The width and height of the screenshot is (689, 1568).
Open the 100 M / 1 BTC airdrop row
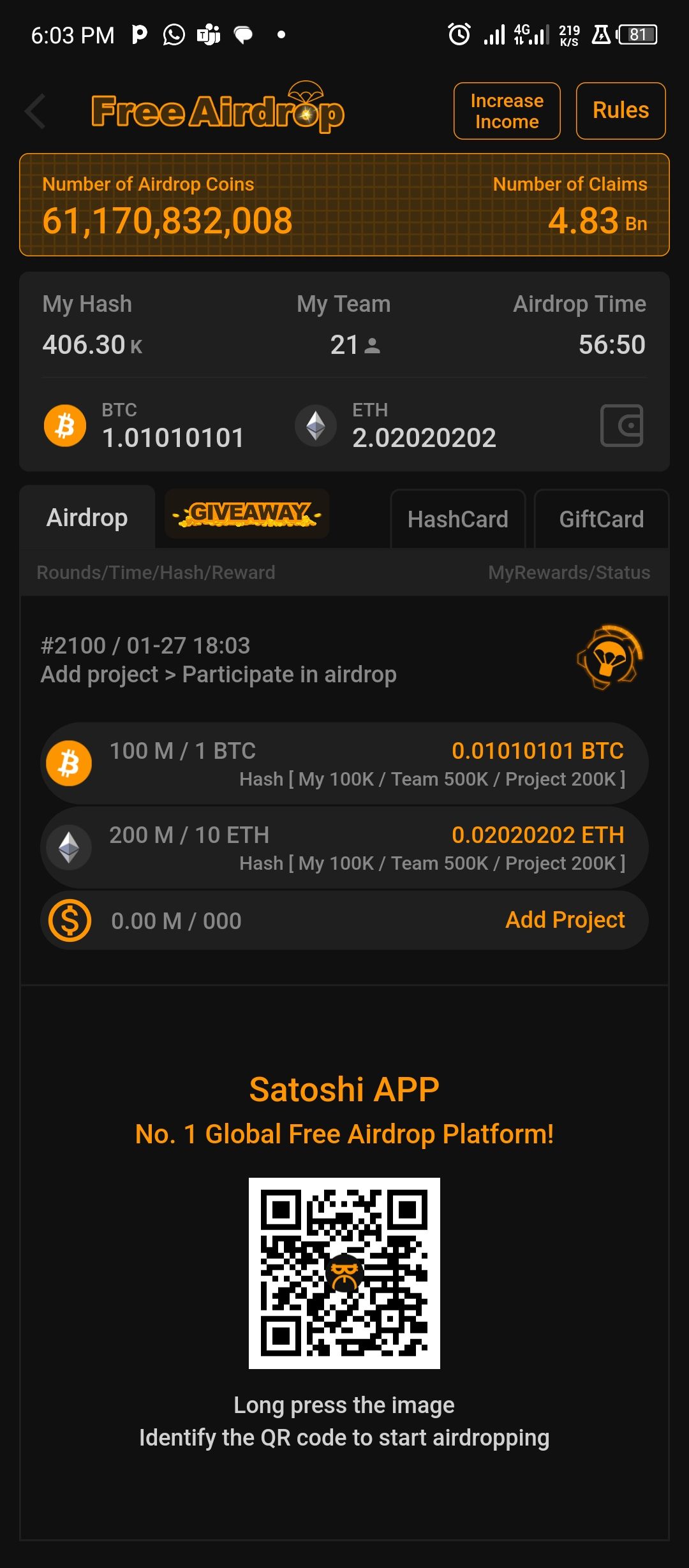tap(344, 763)
